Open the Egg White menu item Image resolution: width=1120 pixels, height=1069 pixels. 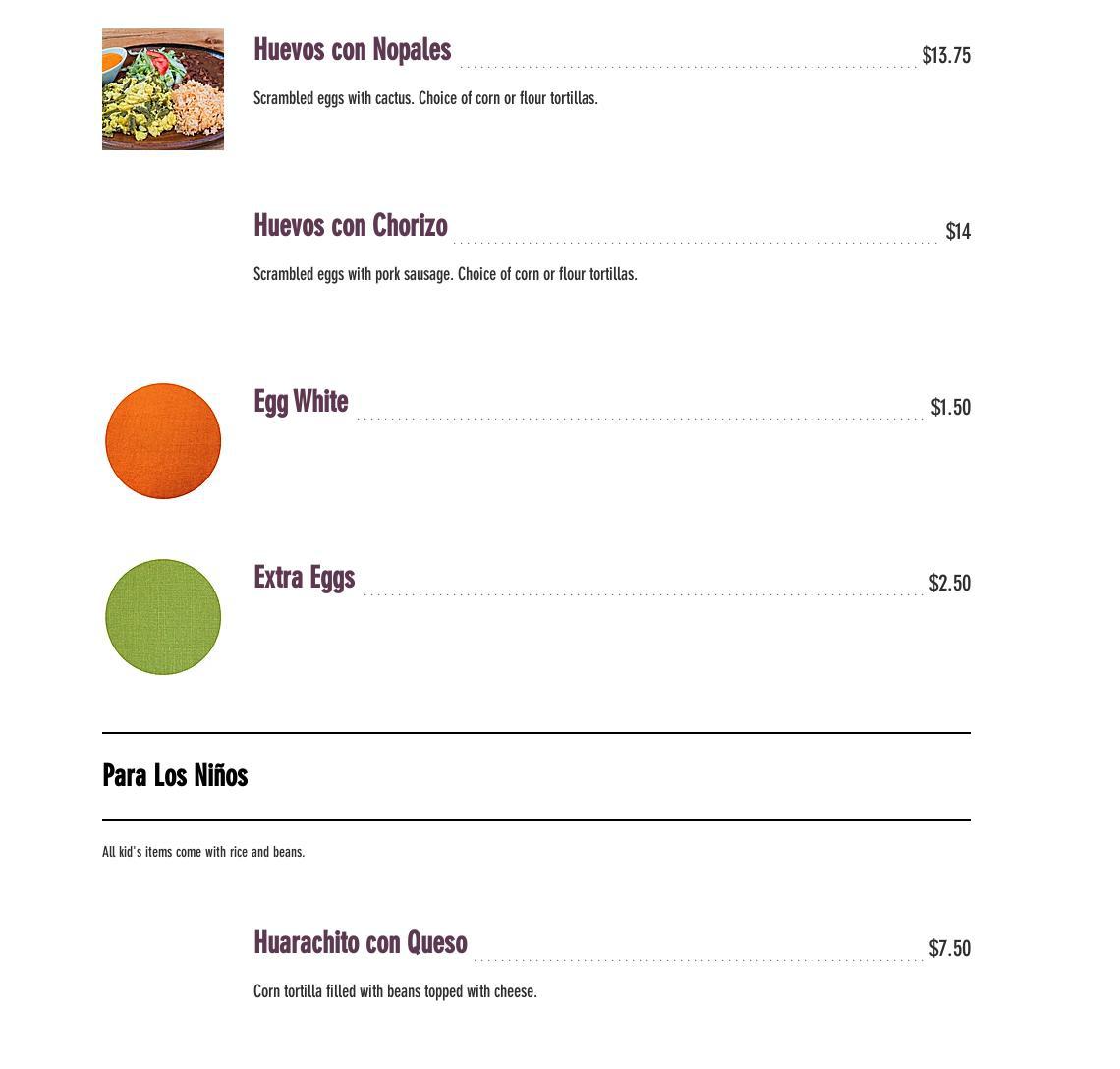[x=301, y=402]
